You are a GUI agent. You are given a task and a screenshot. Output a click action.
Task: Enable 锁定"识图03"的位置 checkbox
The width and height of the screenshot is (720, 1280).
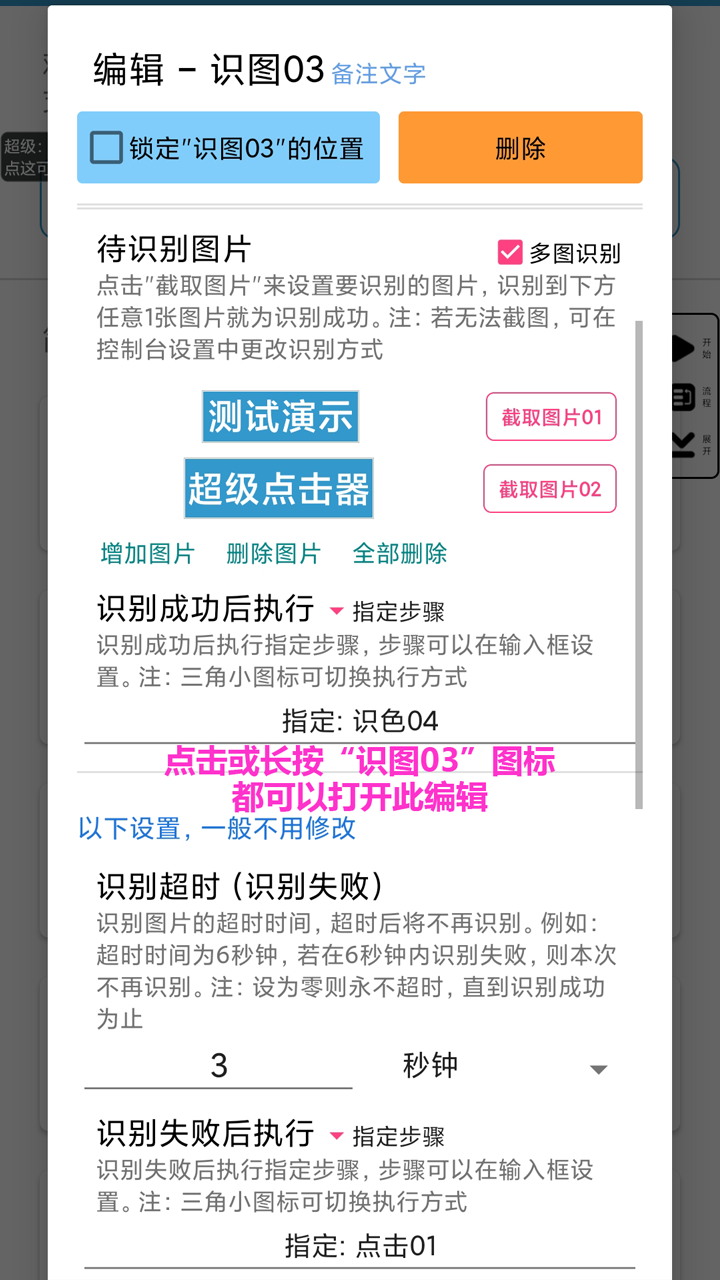[106, 147]
